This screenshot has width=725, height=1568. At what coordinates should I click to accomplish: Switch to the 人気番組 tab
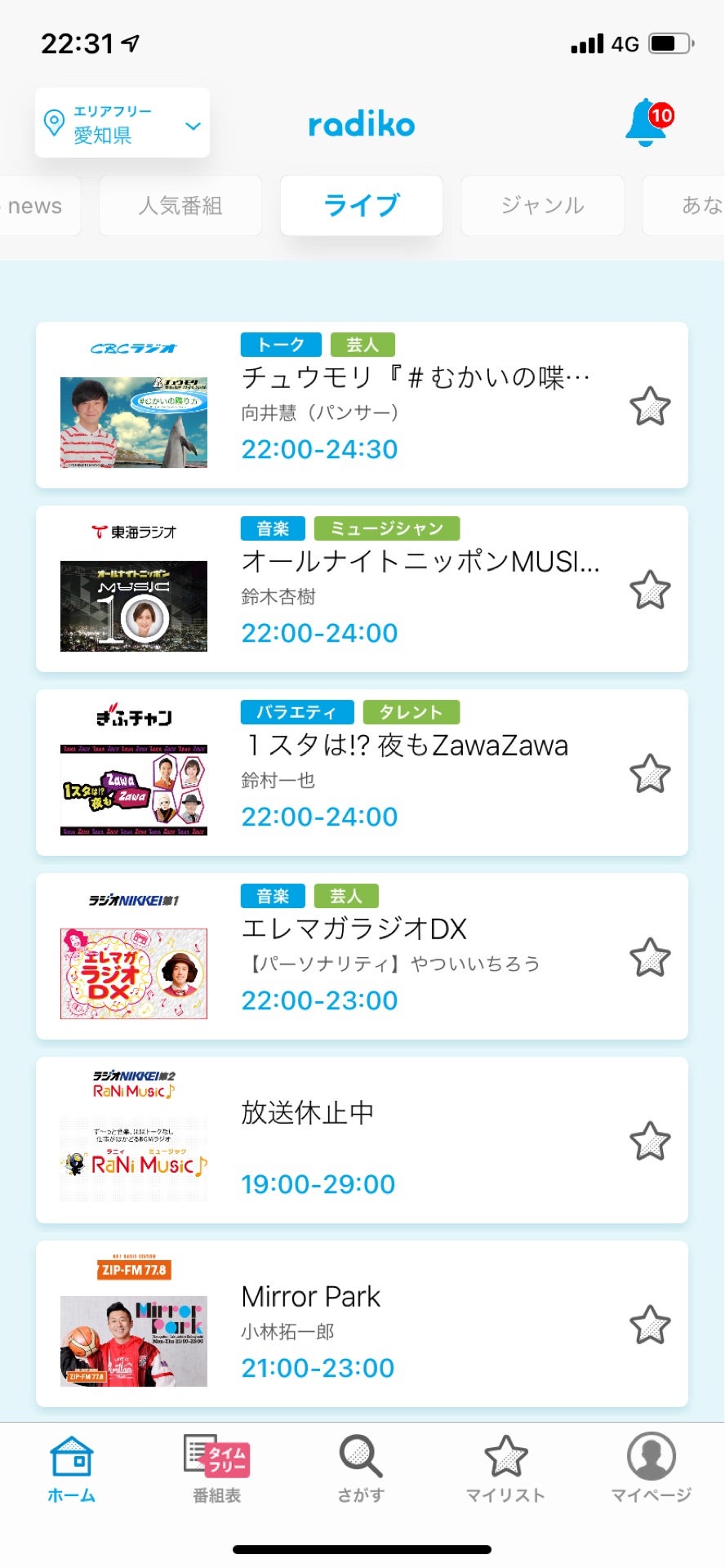180,206
